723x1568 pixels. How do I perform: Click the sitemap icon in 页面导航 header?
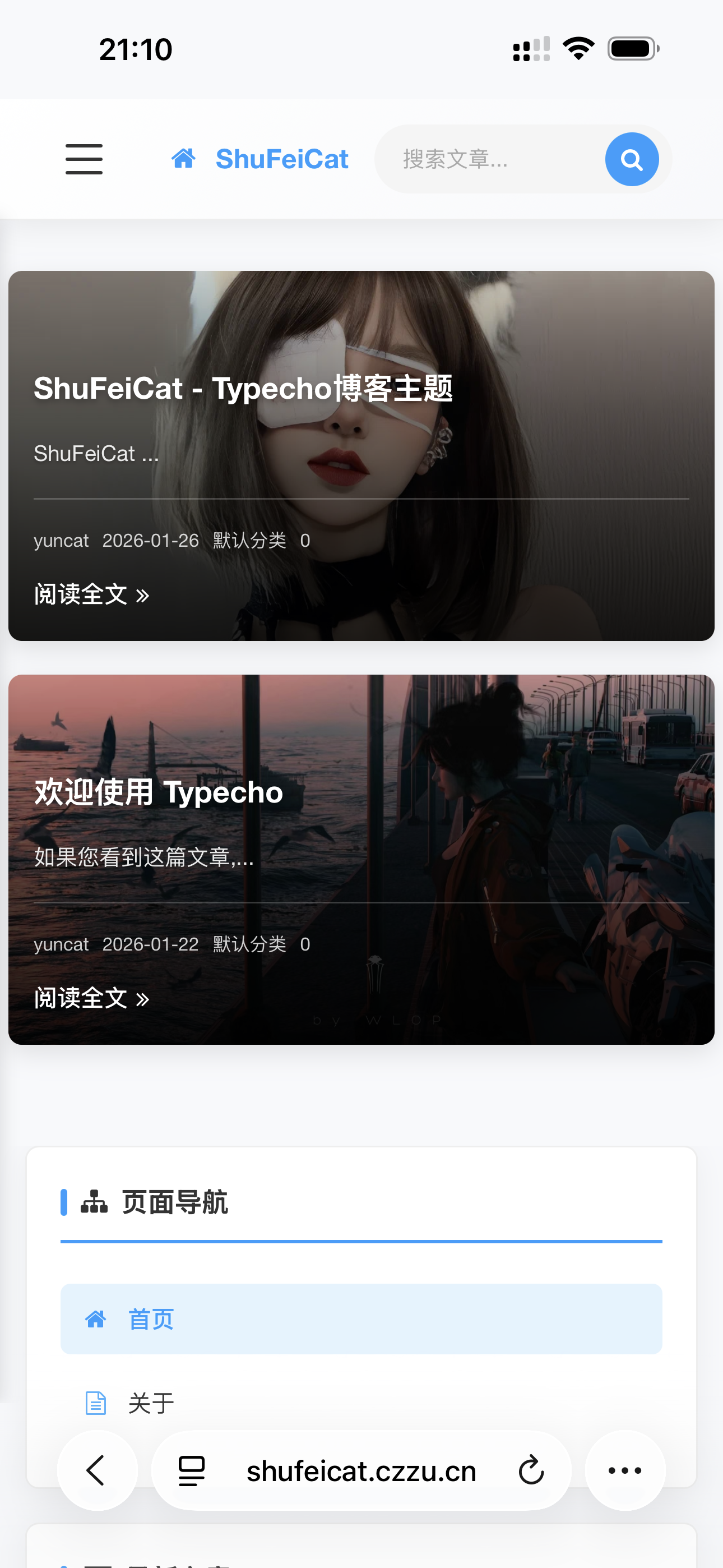(x=94, y=1202)
